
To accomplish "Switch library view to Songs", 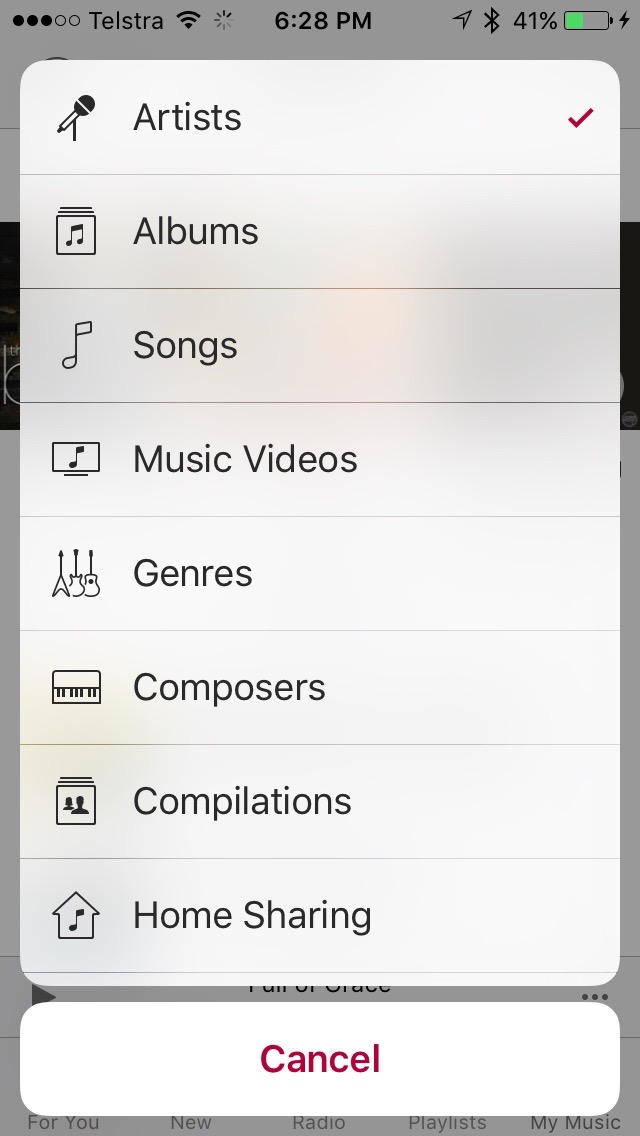I will 320,346.
